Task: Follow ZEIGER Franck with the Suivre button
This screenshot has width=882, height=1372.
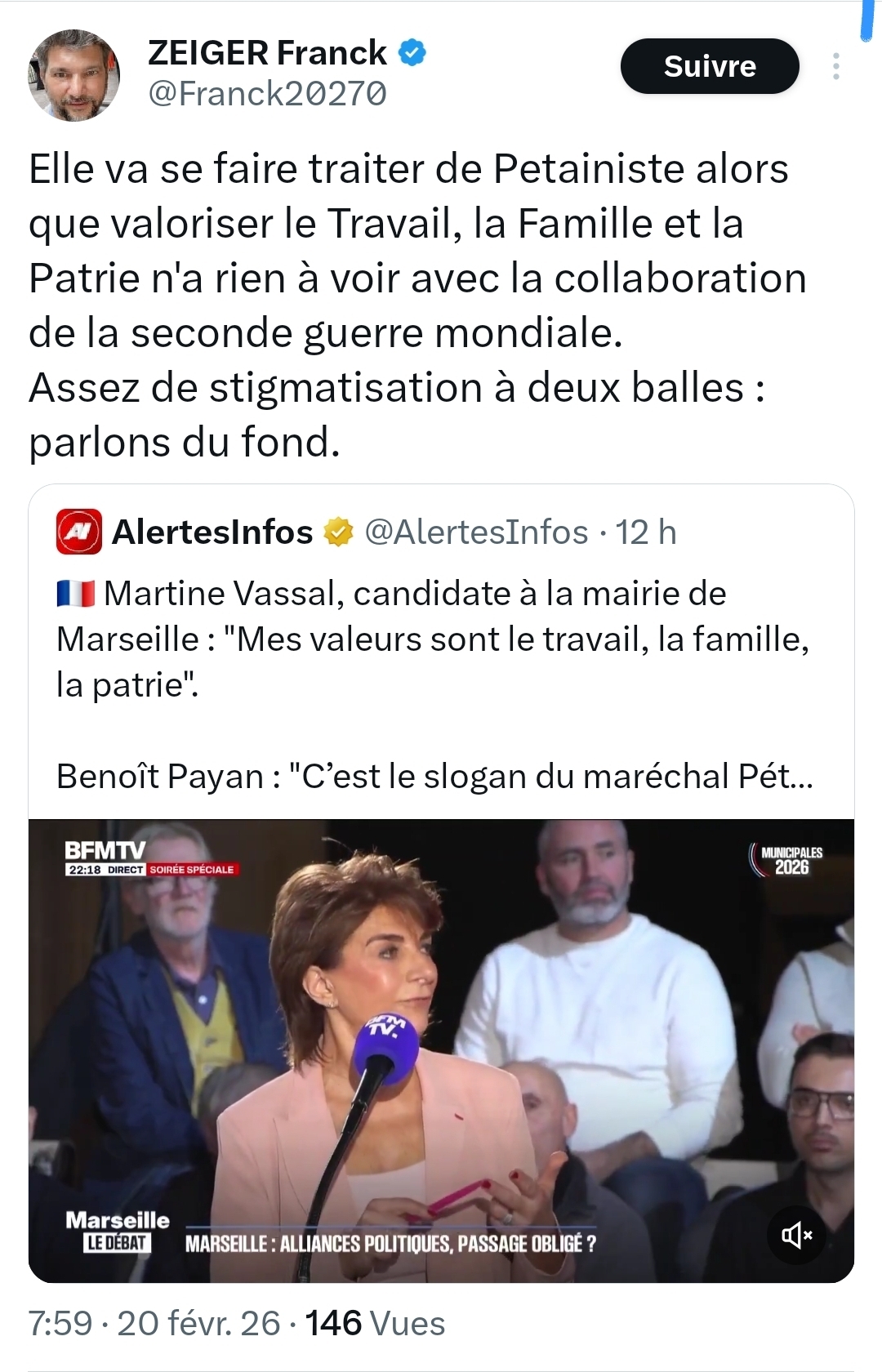Action: point(709,66)
